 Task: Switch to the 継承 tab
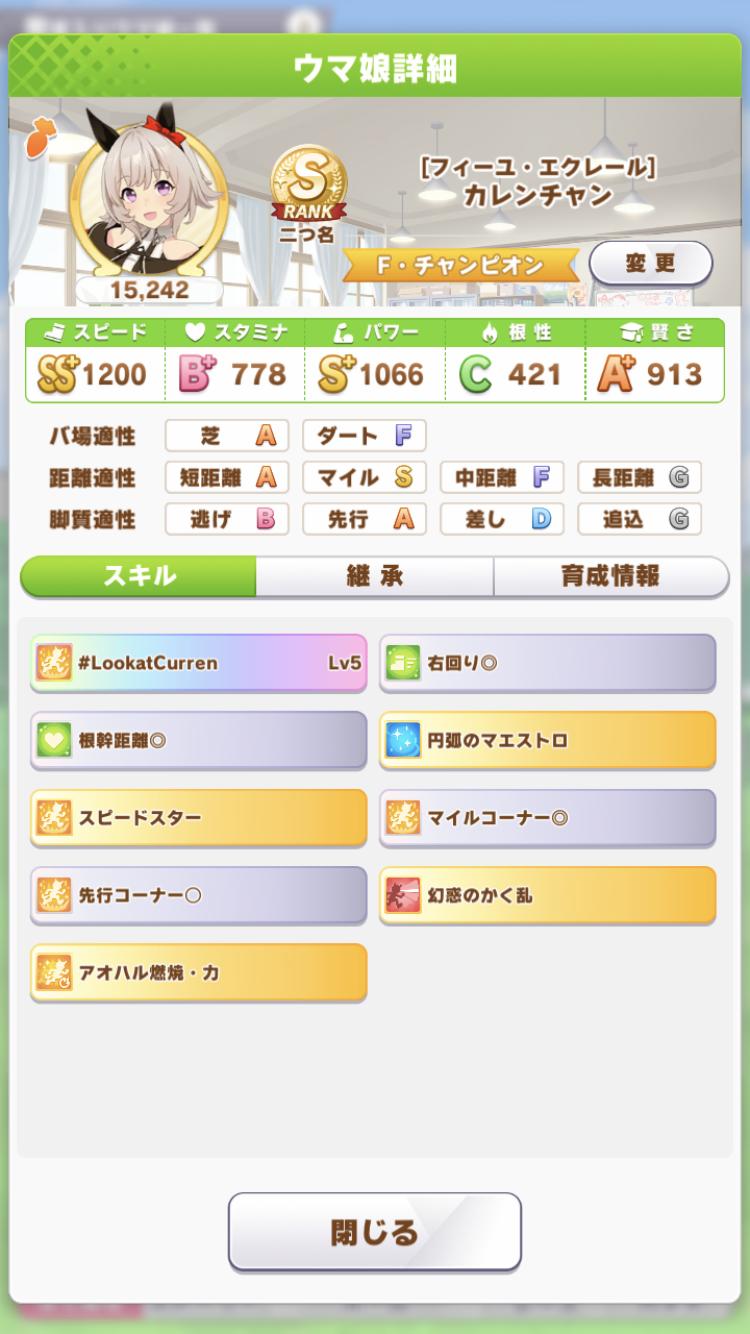[375, 576]
